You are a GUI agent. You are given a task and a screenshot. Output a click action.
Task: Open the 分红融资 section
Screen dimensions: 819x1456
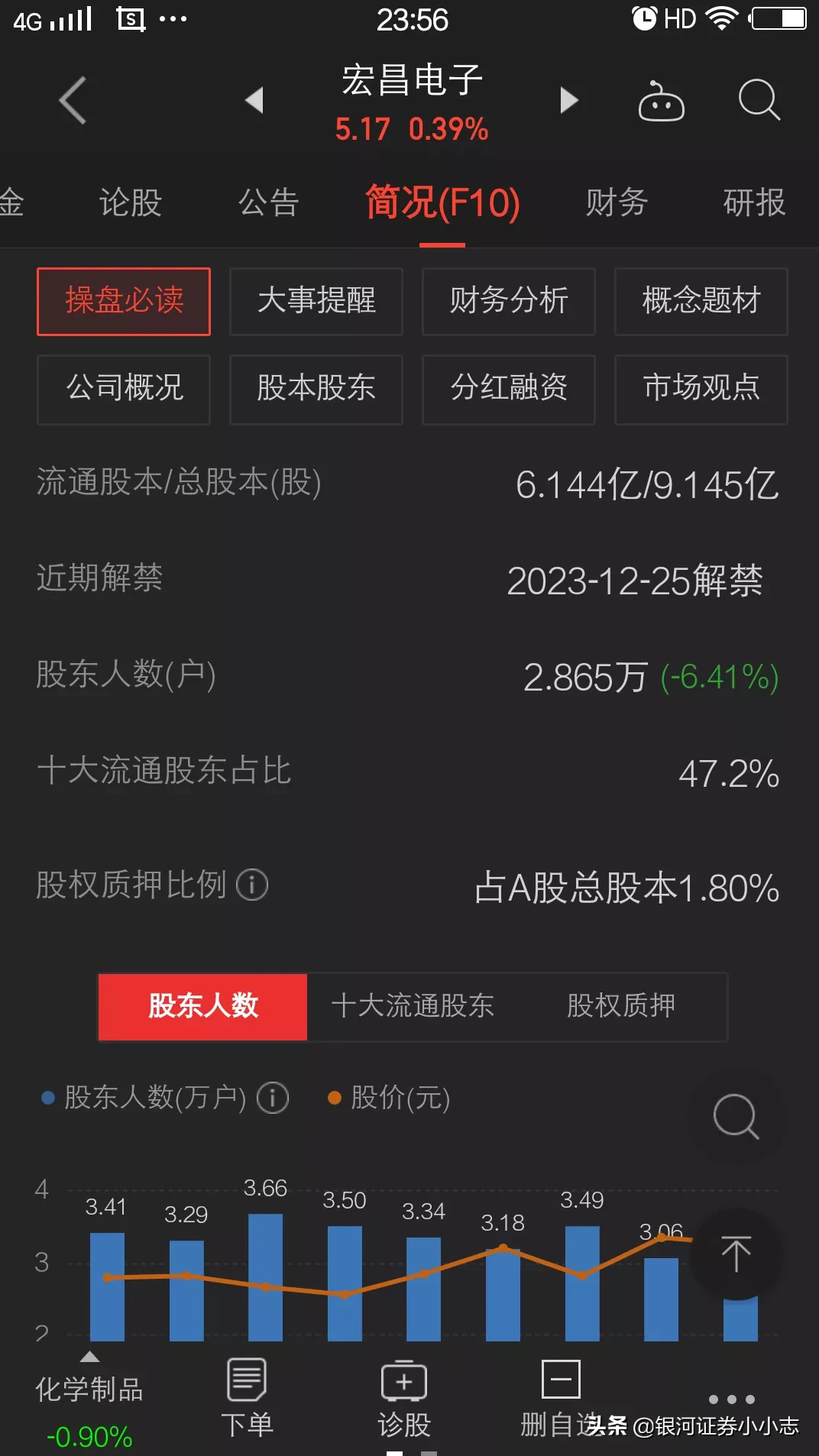click(x=509, y=388)
